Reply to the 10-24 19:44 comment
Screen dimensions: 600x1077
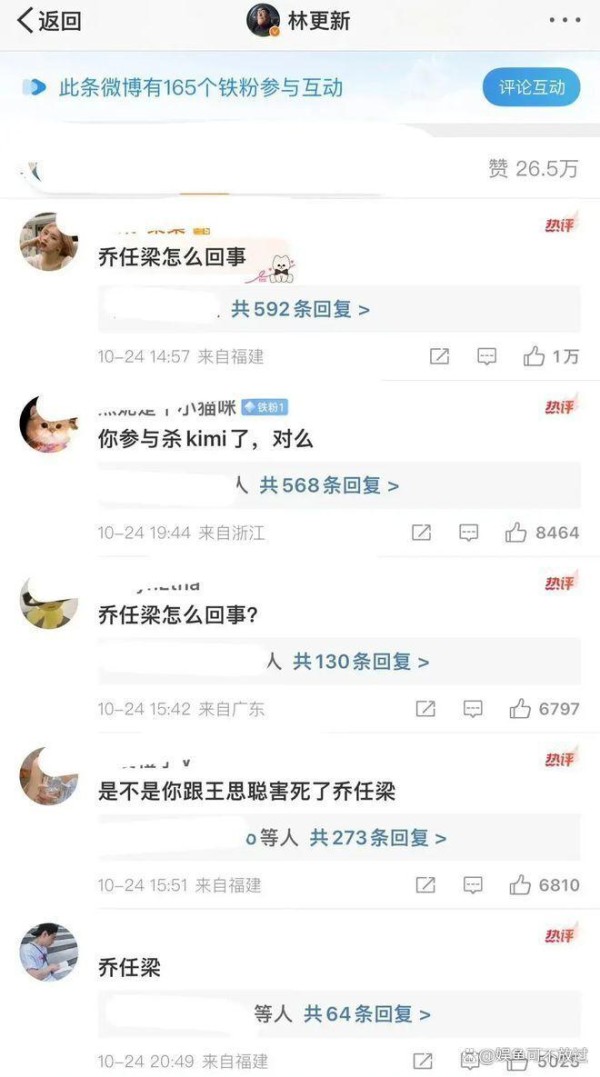[468, 532]
